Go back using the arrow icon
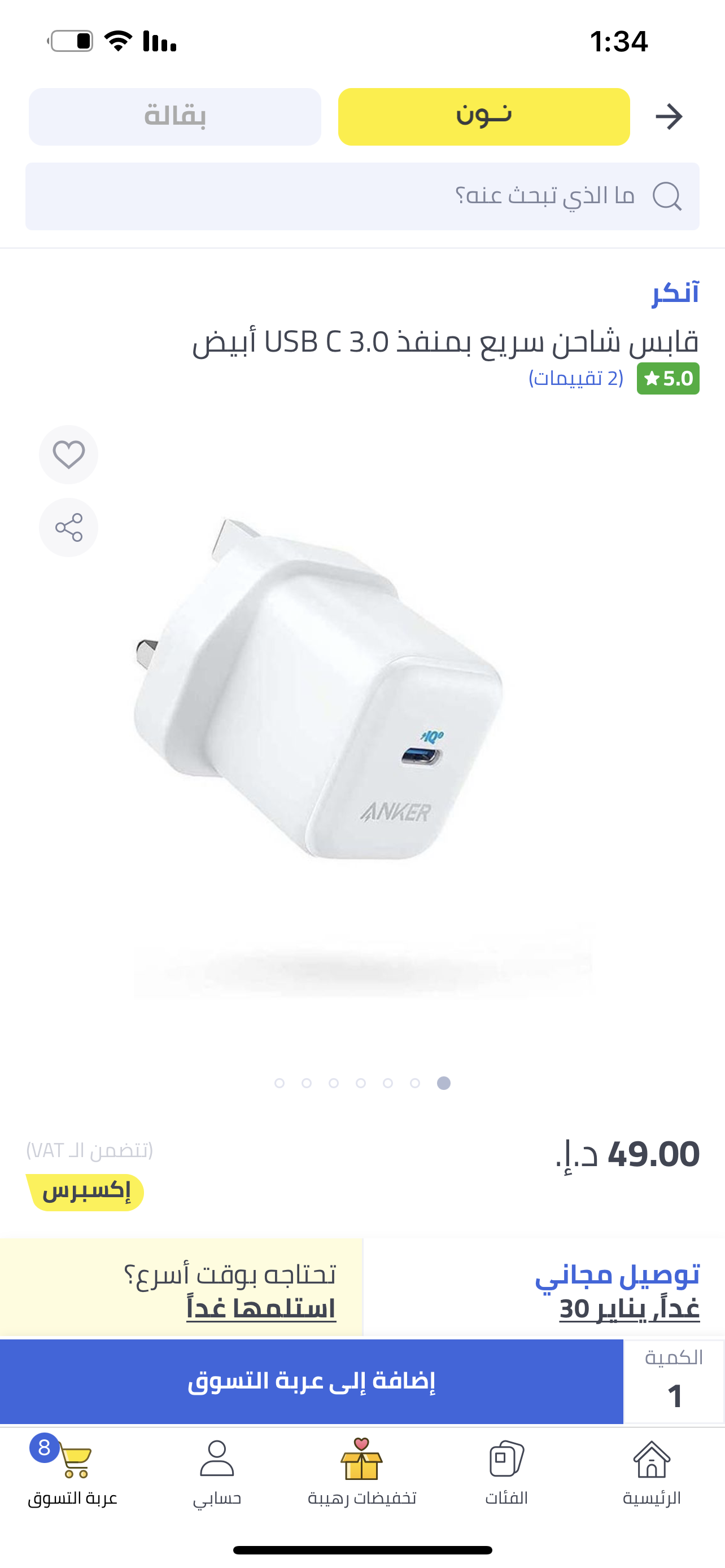Viewport: 725px width, 1568px height. 669,117
